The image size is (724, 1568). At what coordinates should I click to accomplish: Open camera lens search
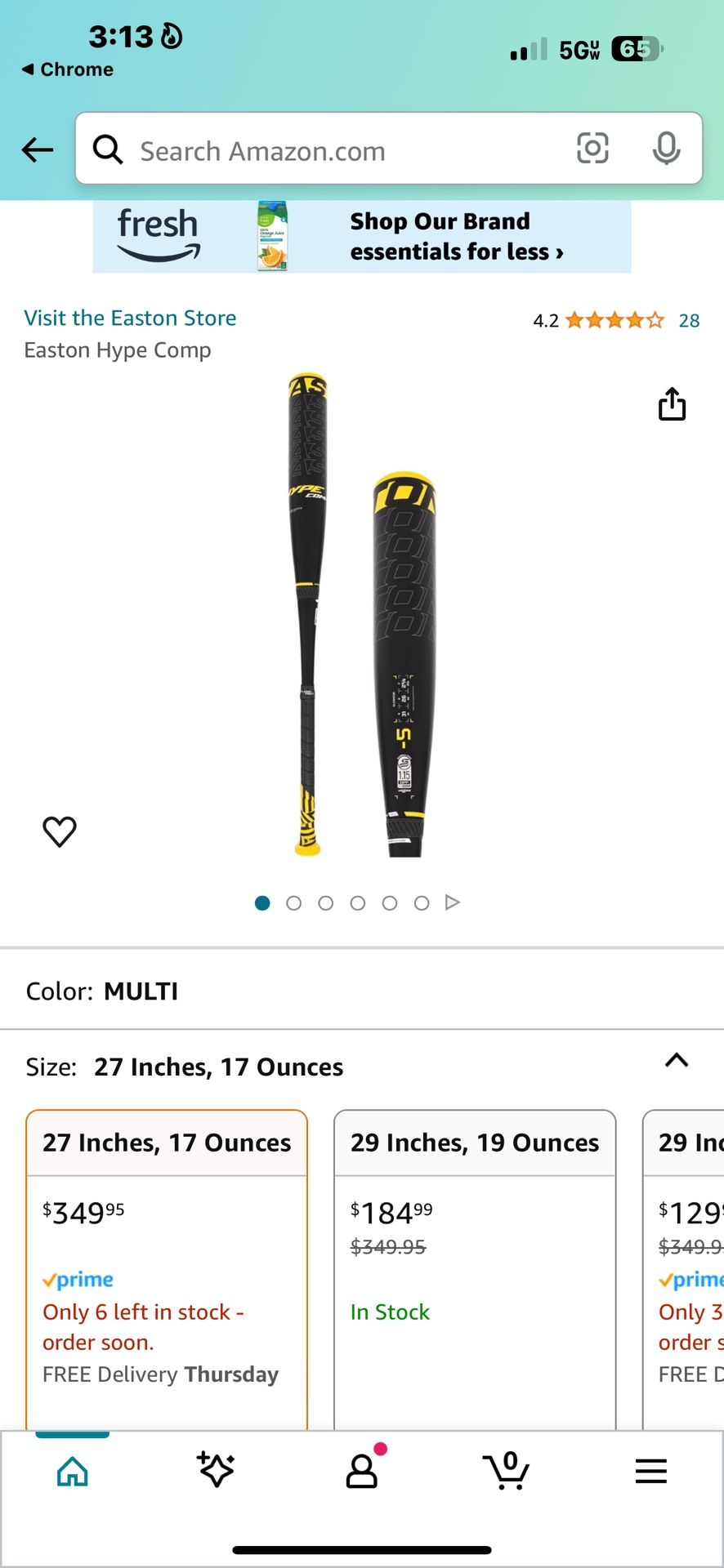pyautogui.click(x=592, y=149)
